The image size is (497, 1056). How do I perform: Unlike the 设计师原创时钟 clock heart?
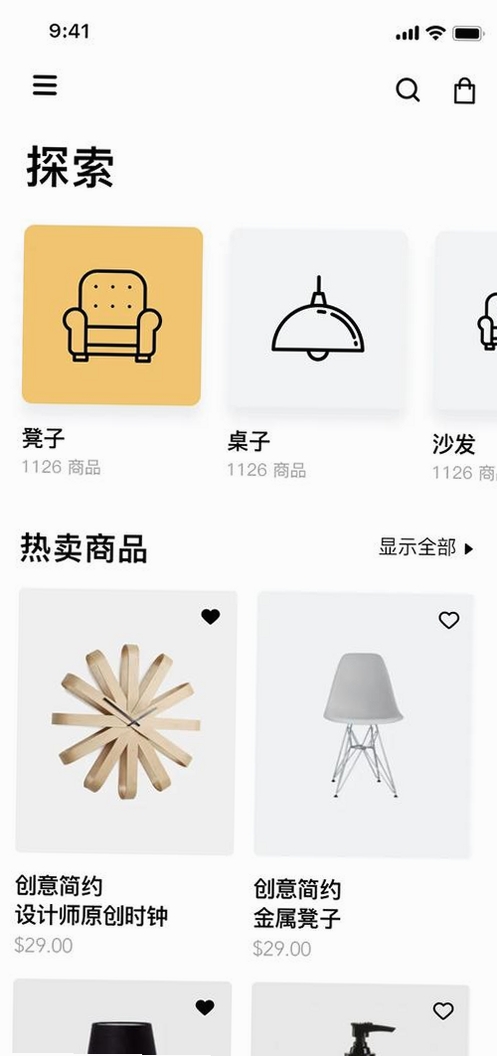[x=210, y=616]
